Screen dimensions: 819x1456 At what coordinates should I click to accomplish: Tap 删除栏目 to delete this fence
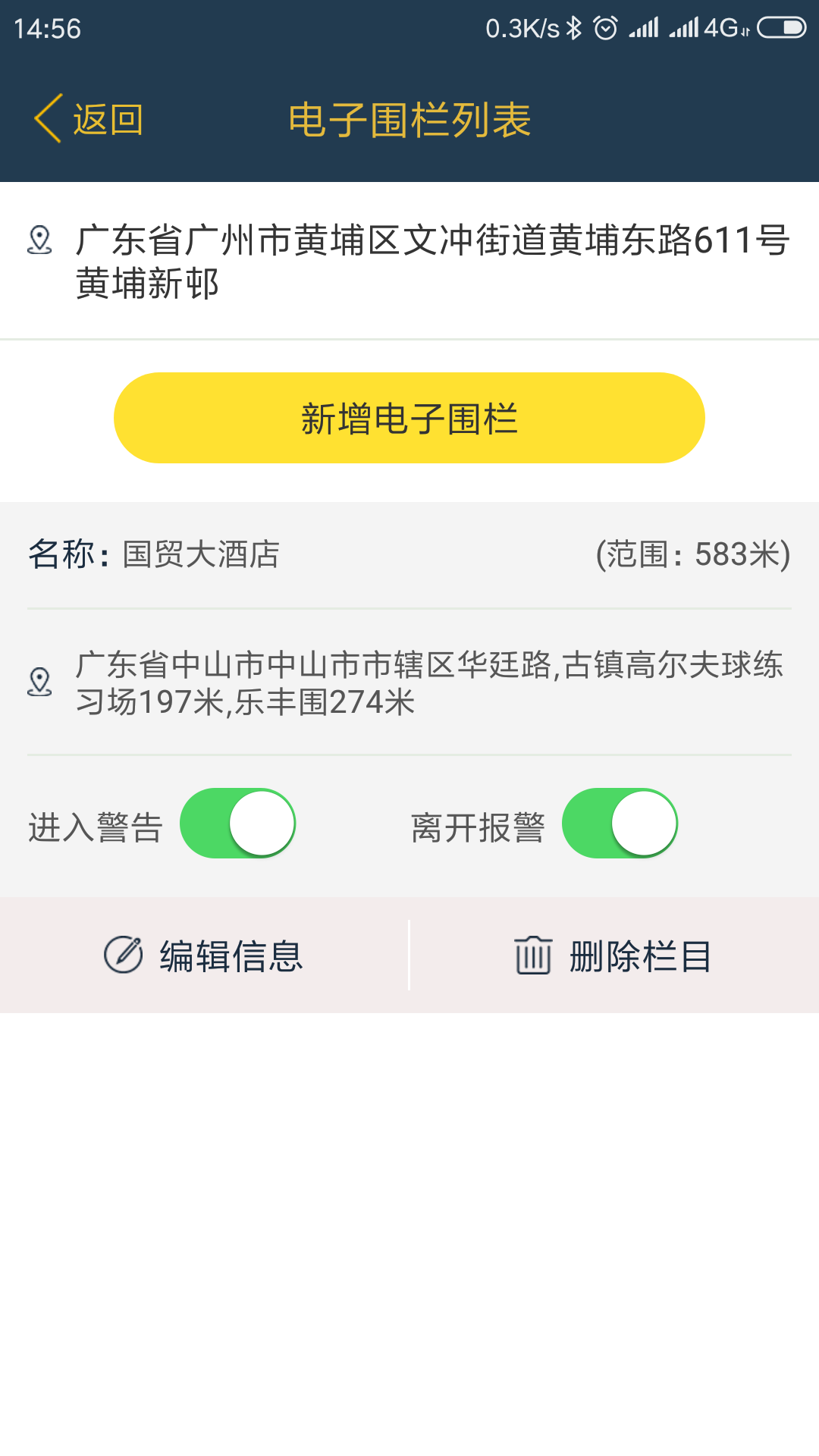click(614, 955)
